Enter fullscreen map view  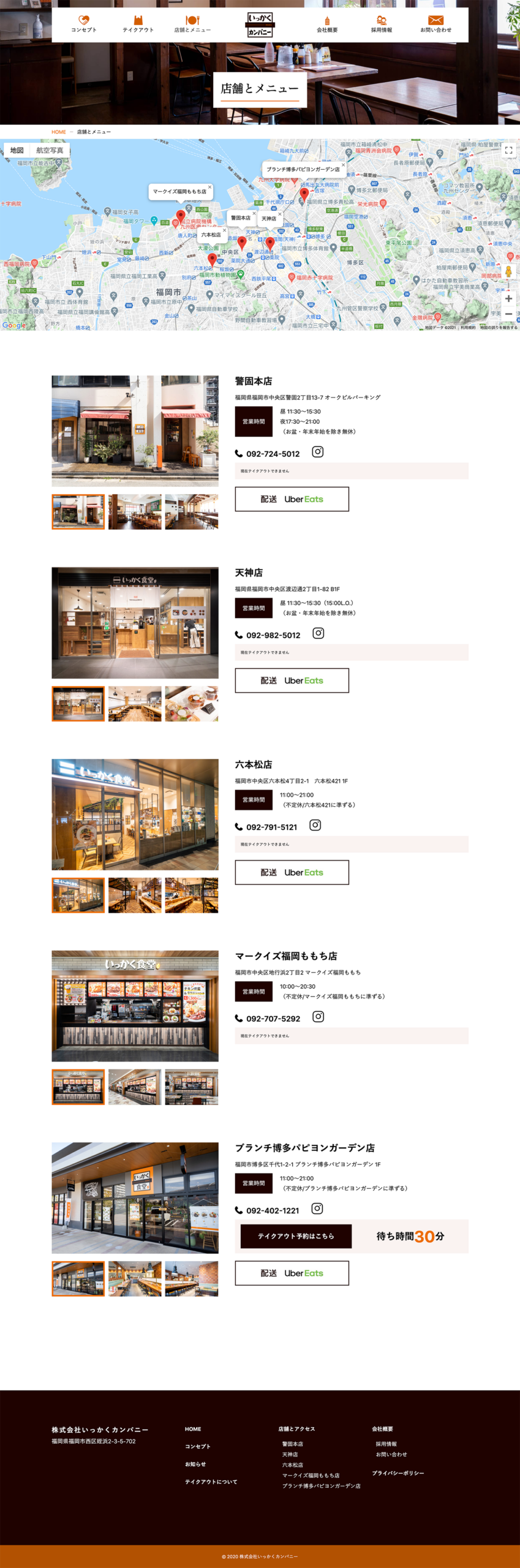click(x=508, y=150)
